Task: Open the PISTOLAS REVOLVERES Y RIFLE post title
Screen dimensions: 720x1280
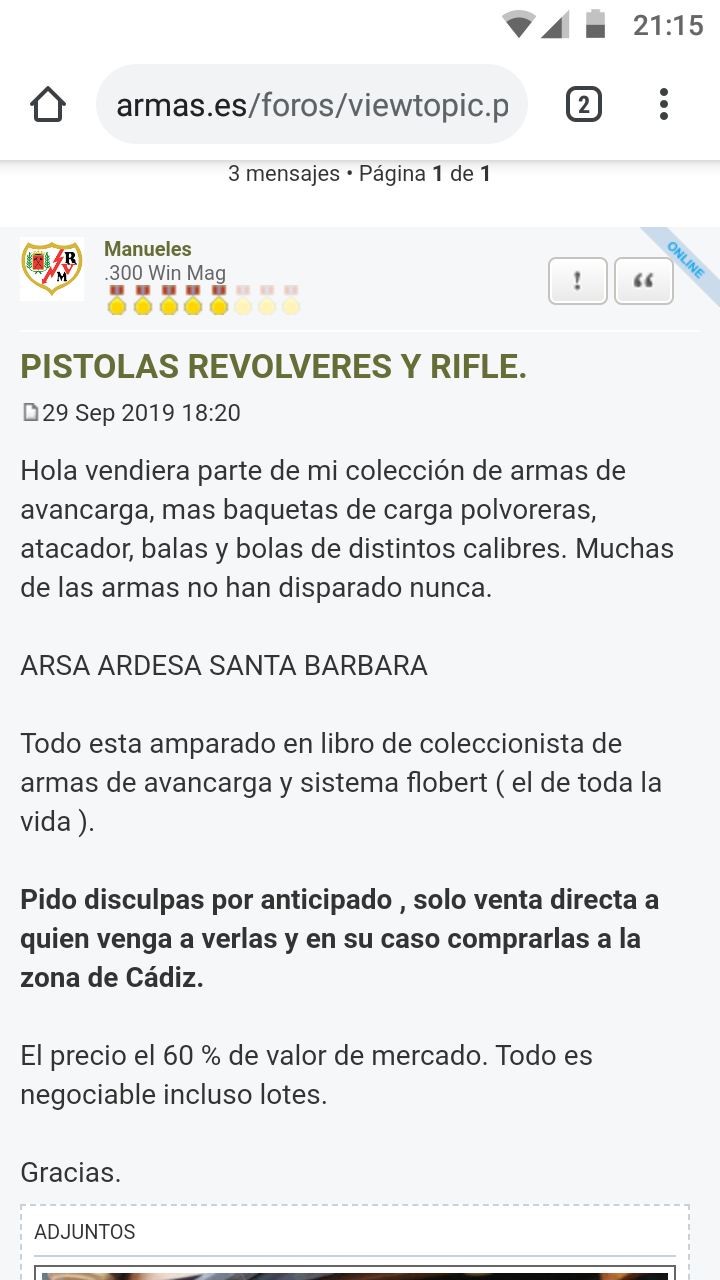Action: pos(273,367)
